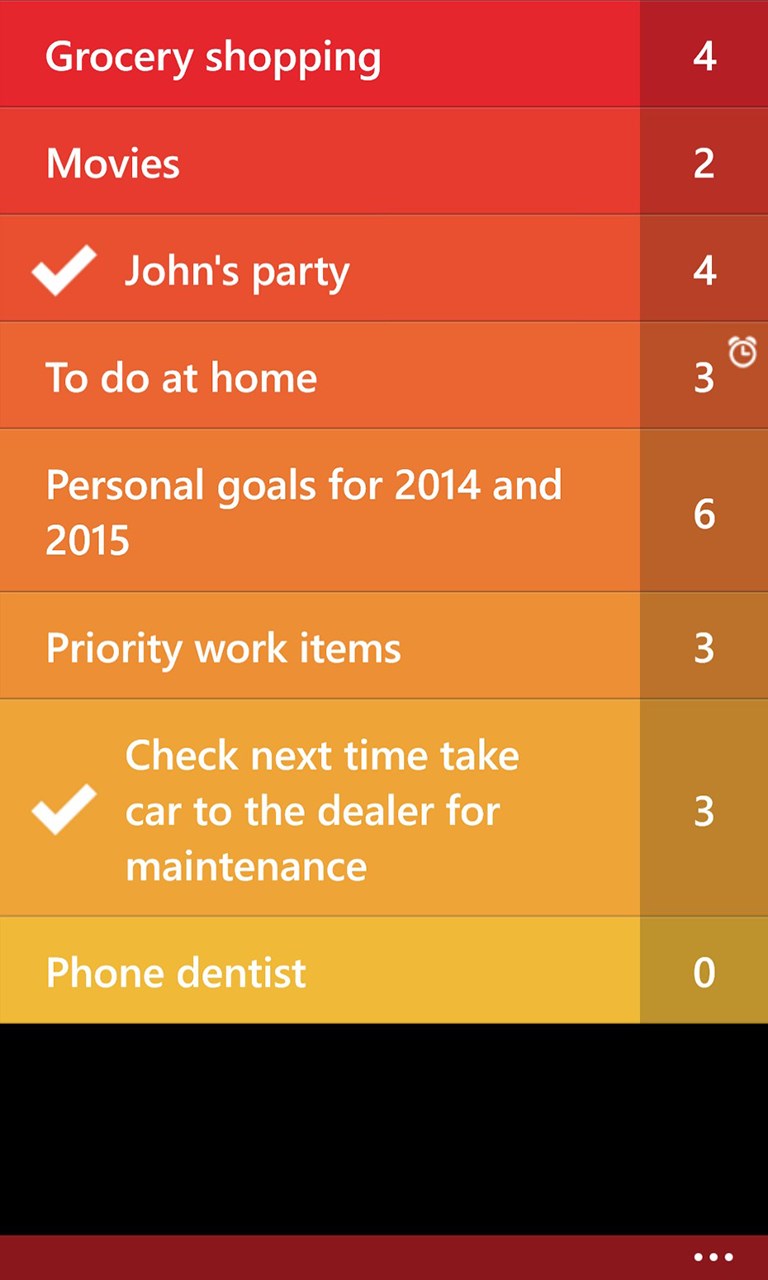Tap the colored right edge strip of Movies row

click(705, 162)
